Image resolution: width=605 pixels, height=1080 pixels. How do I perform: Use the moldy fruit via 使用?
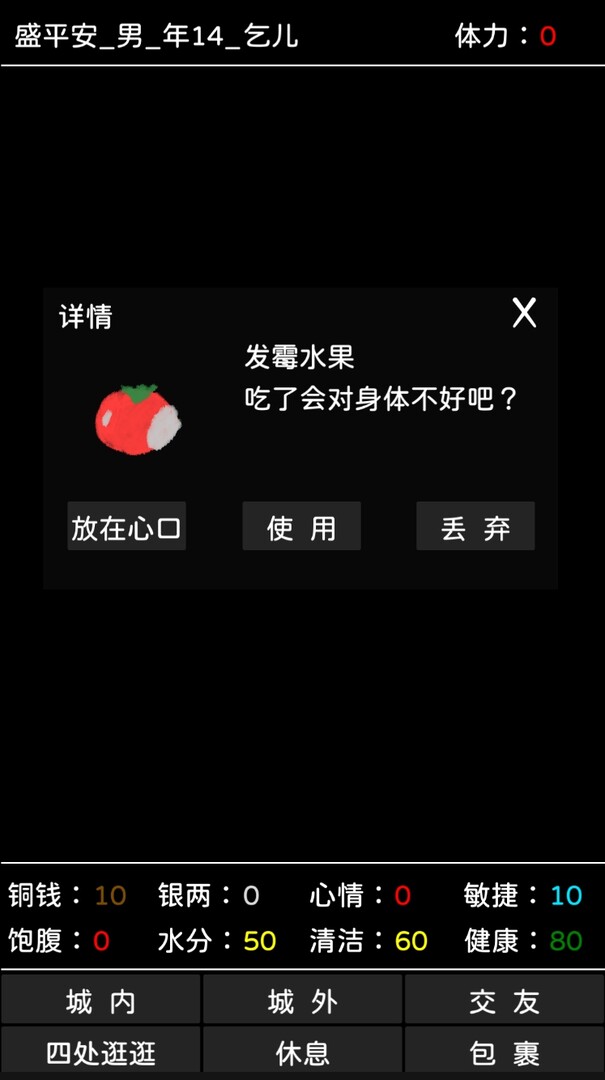click(301, 527)
